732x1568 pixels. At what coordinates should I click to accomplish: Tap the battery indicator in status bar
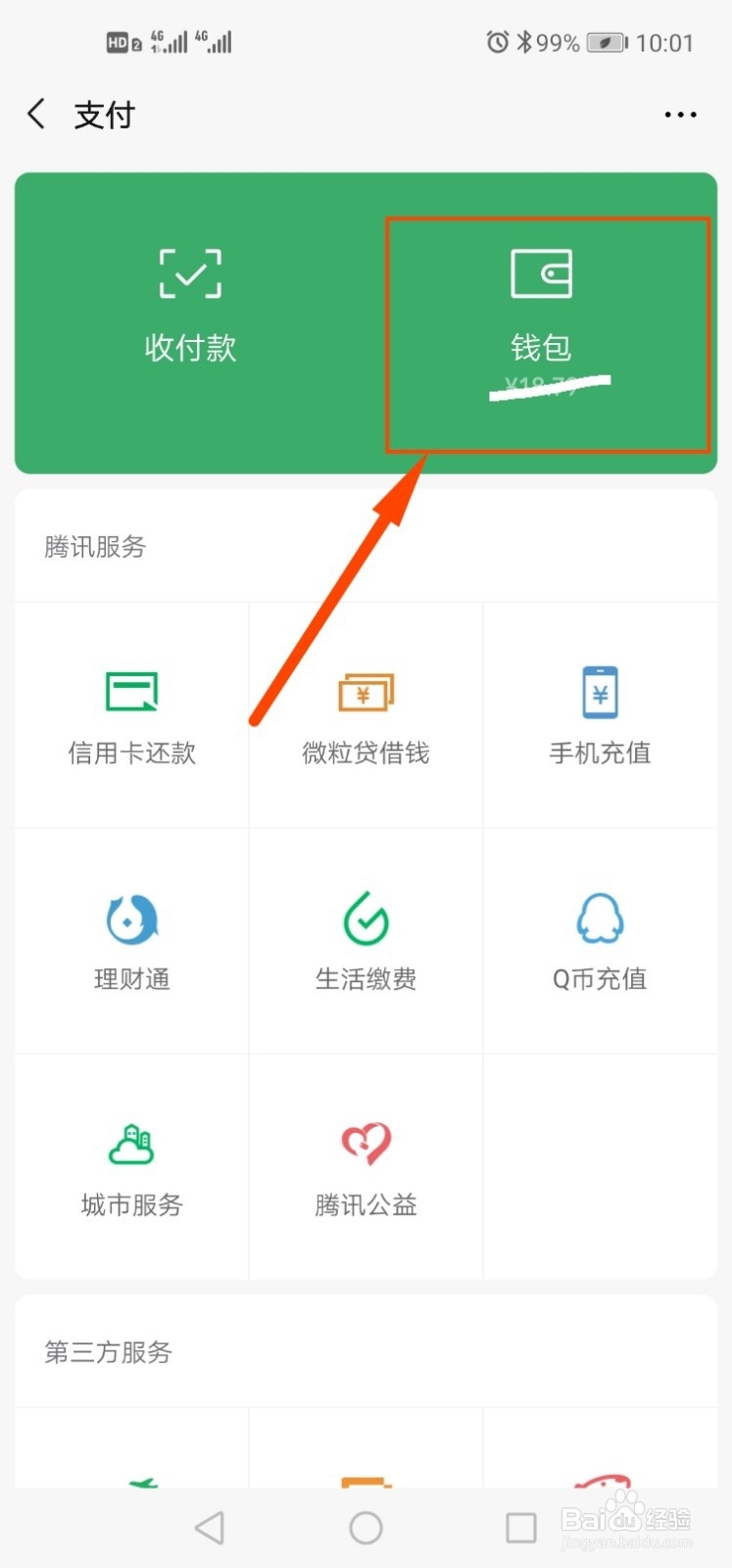tap(605, 42)
